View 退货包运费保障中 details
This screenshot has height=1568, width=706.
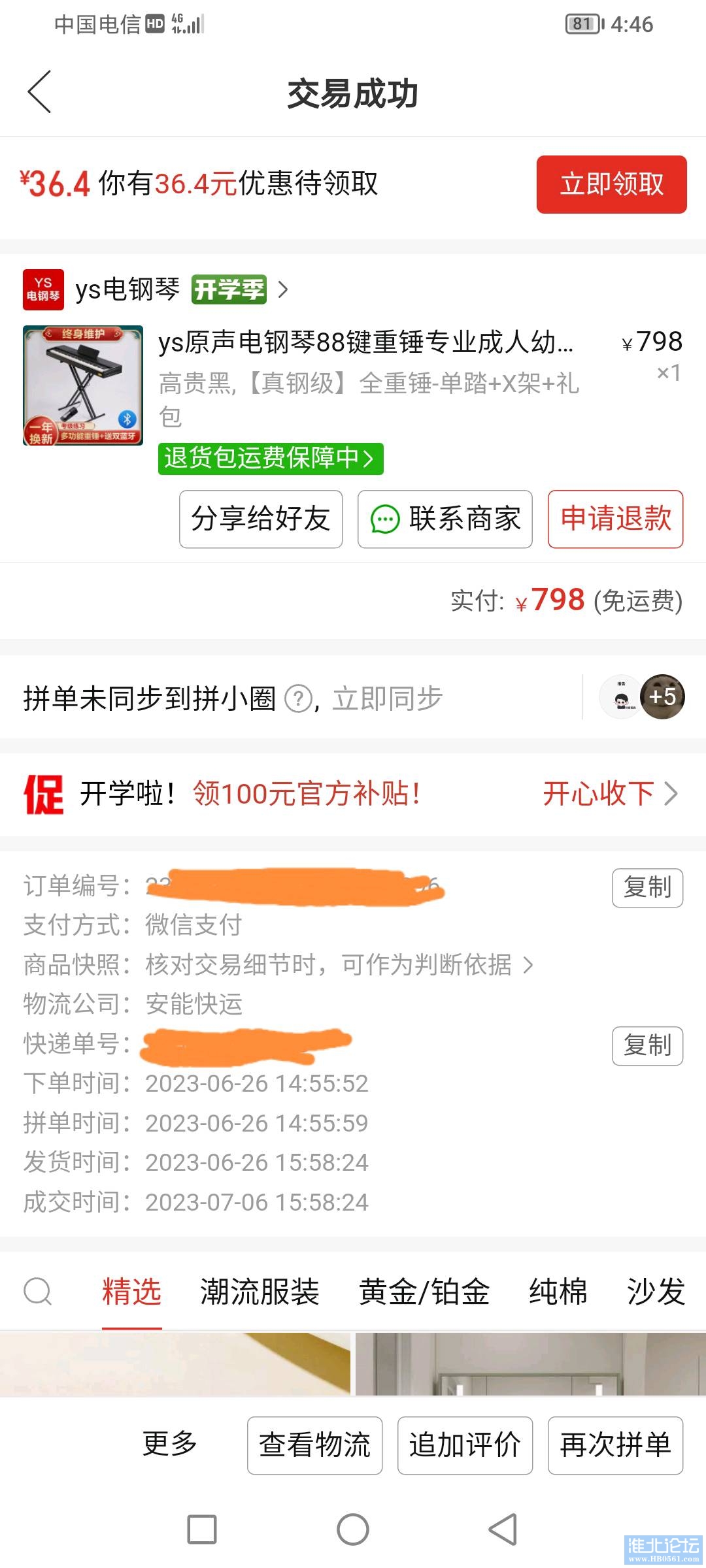pos(270,458)
